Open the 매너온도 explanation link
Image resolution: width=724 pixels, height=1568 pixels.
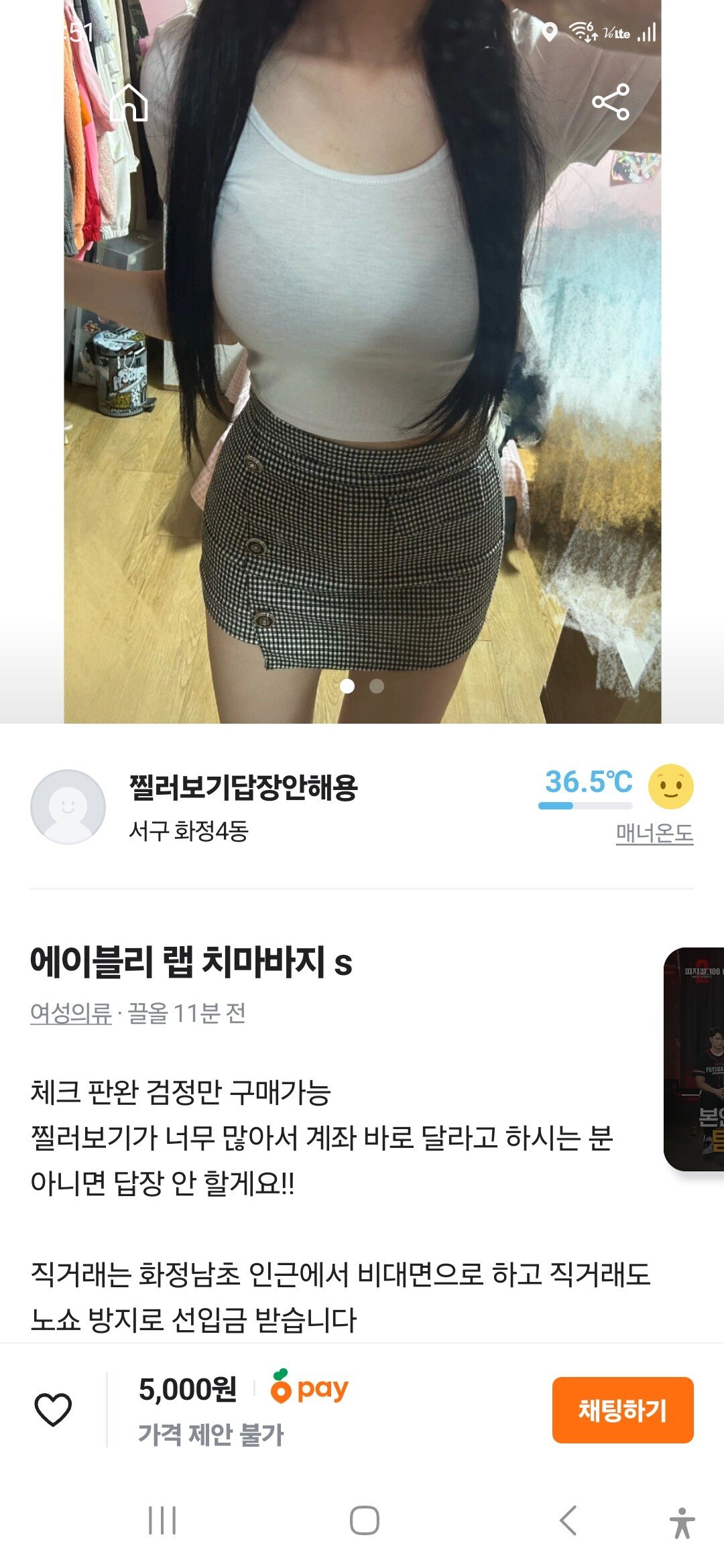[x=654, y=833]
